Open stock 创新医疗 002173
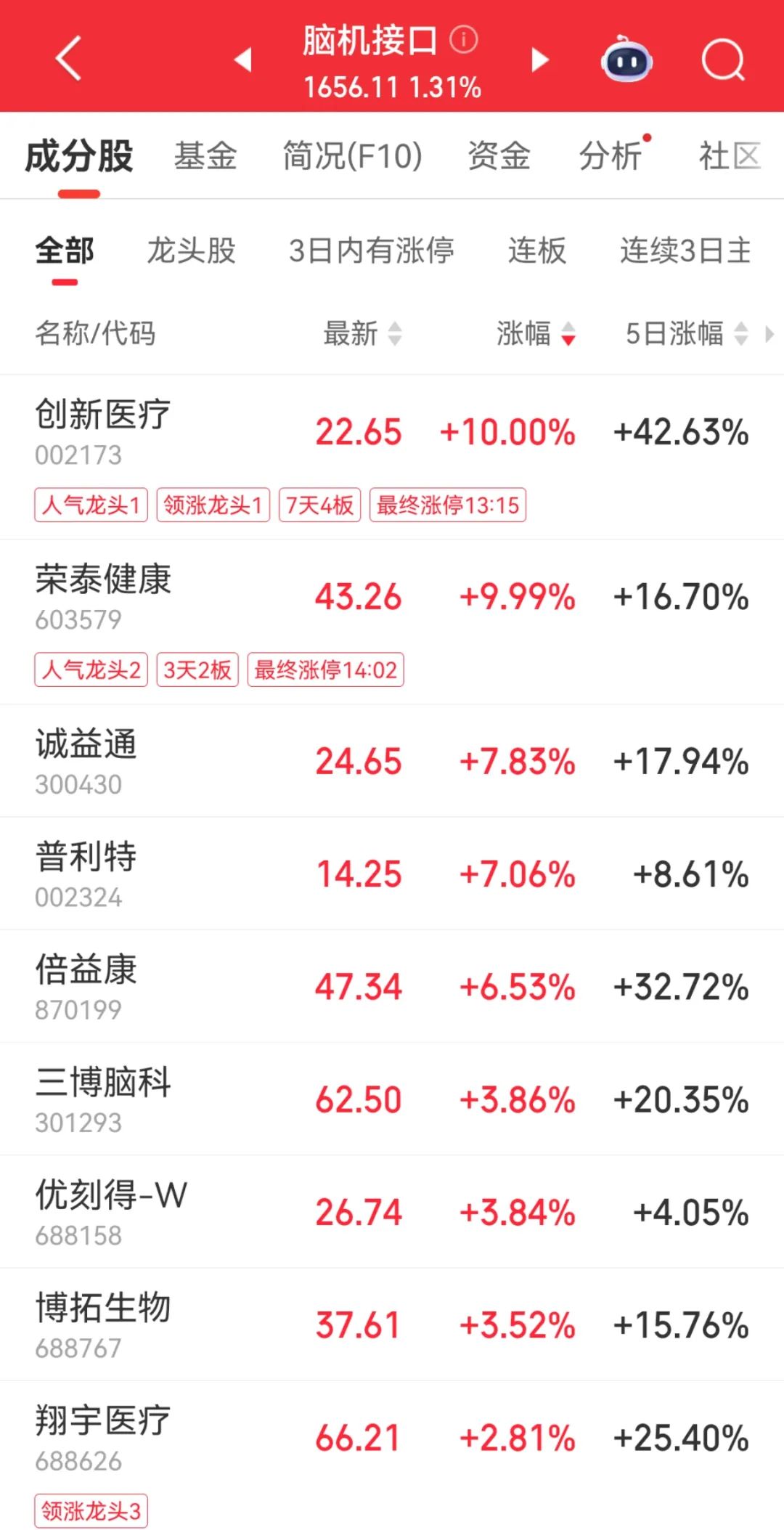This screenshot has height=1530, width=784. [x=392, y=457]
